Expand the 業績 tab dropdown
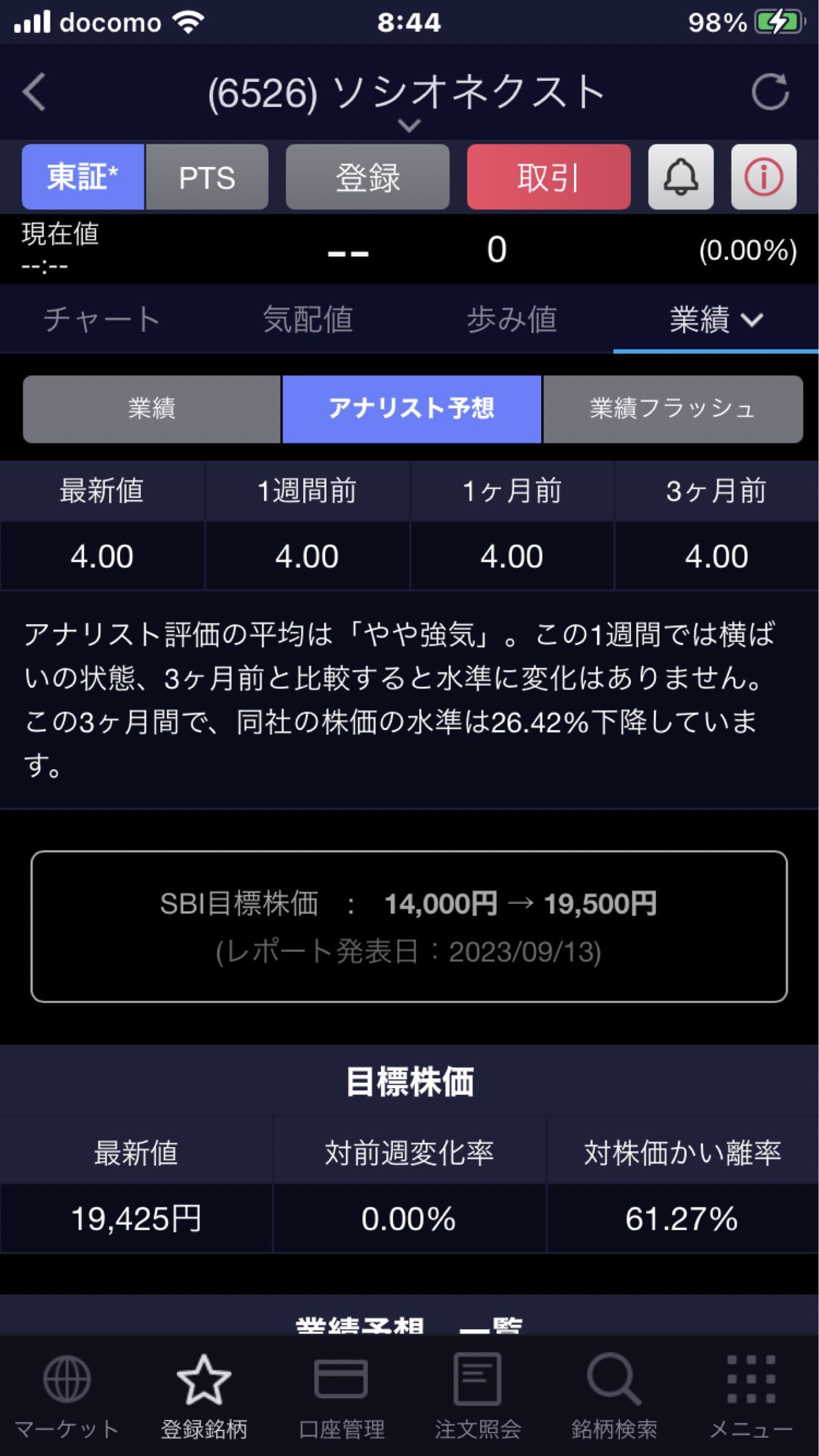This screenshot has height=1456, width=819. tap(716, 319)
